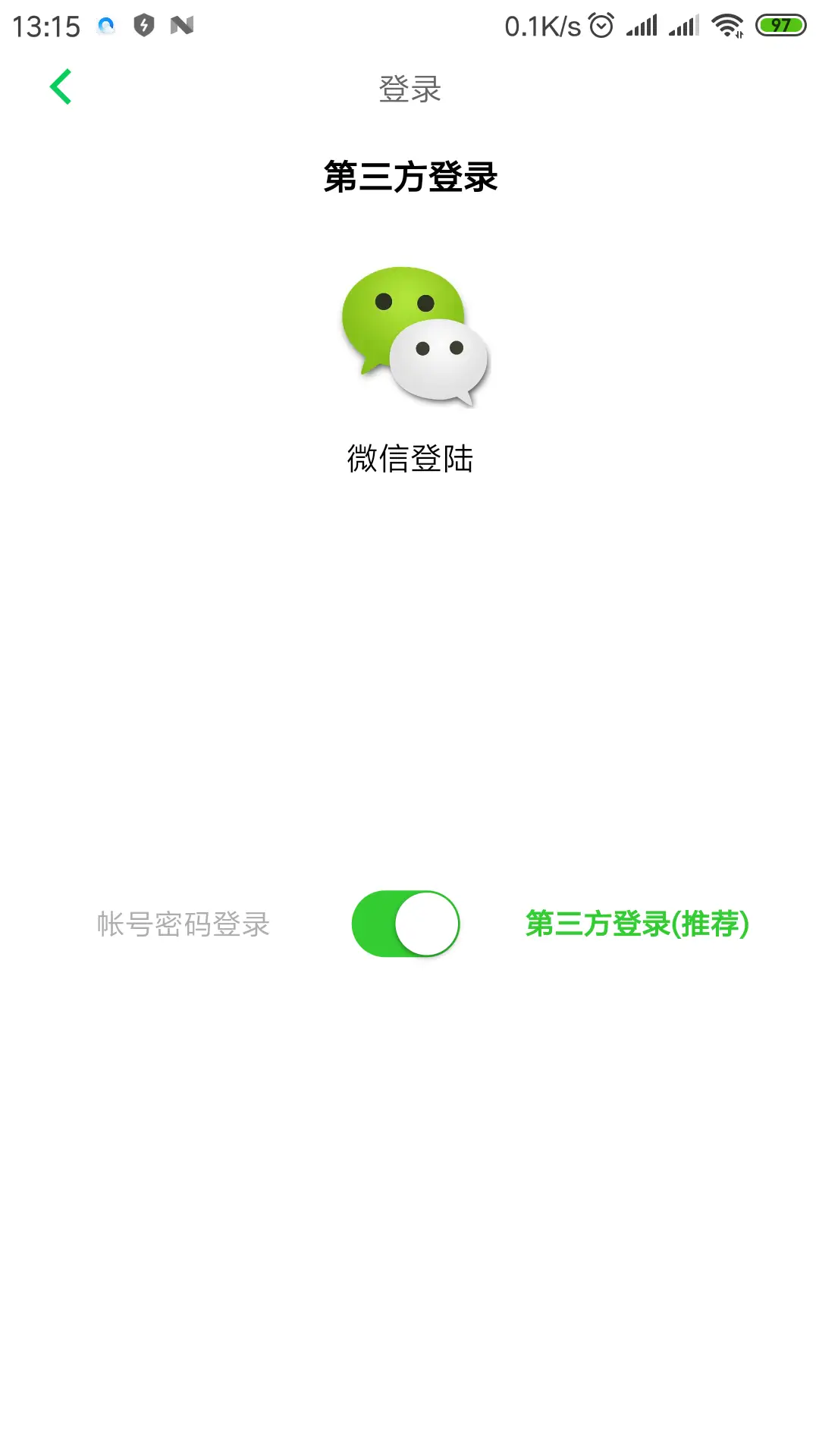Log in with the WeChat icon
The height and width of the screenshot is (1456, 819).
point(415,337)
